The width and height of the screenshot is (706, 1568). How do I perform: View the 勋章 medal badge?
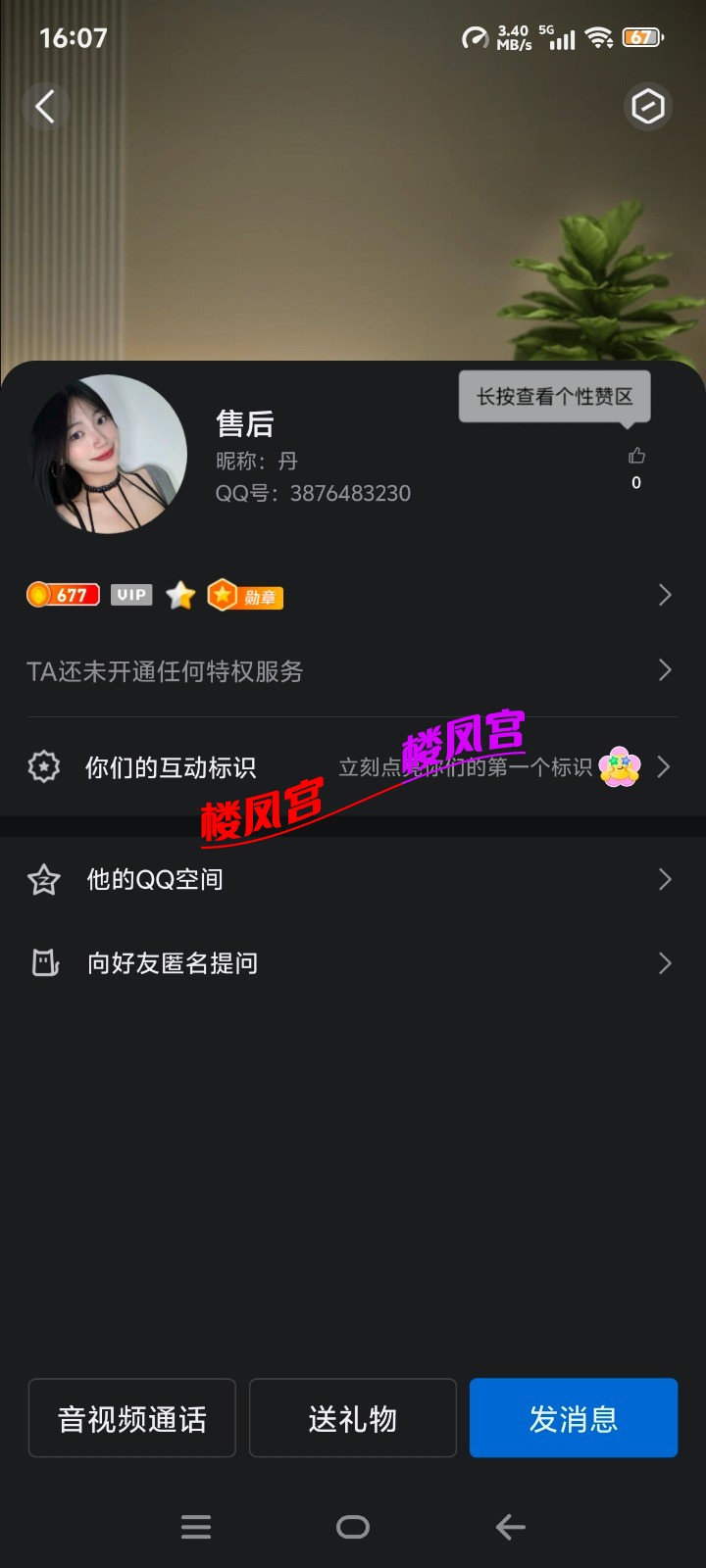[x=244, y=596]
